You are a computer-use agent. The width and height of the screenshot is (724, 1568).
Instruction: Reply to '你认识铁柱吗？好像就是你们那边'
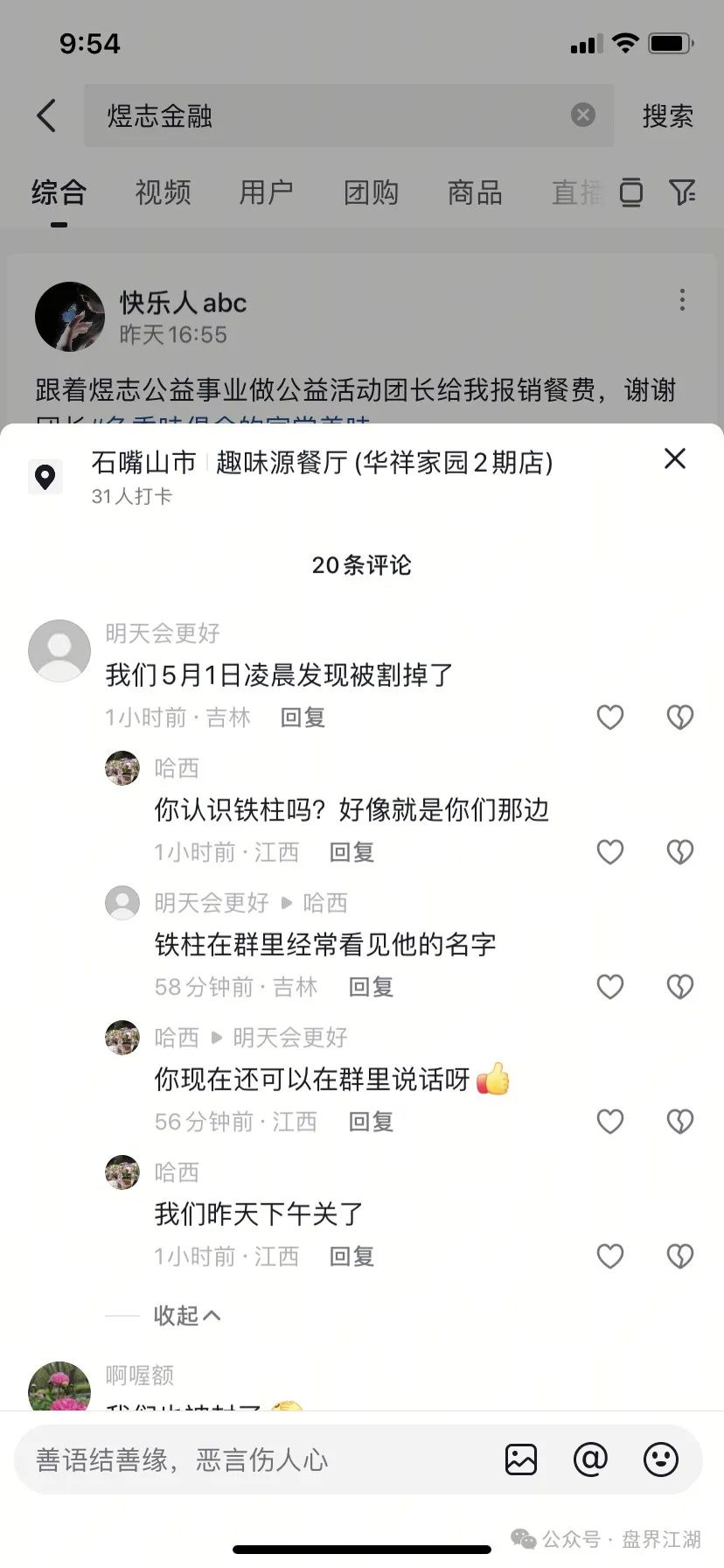352,852
